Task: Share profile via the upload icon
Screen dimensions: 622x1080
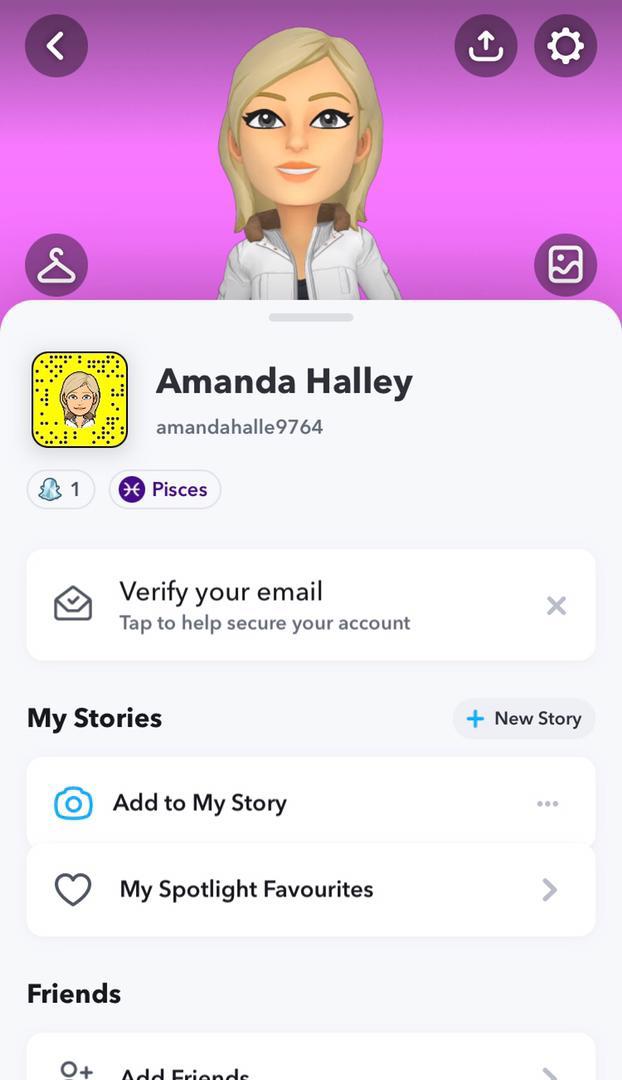Action: [486, 46]
